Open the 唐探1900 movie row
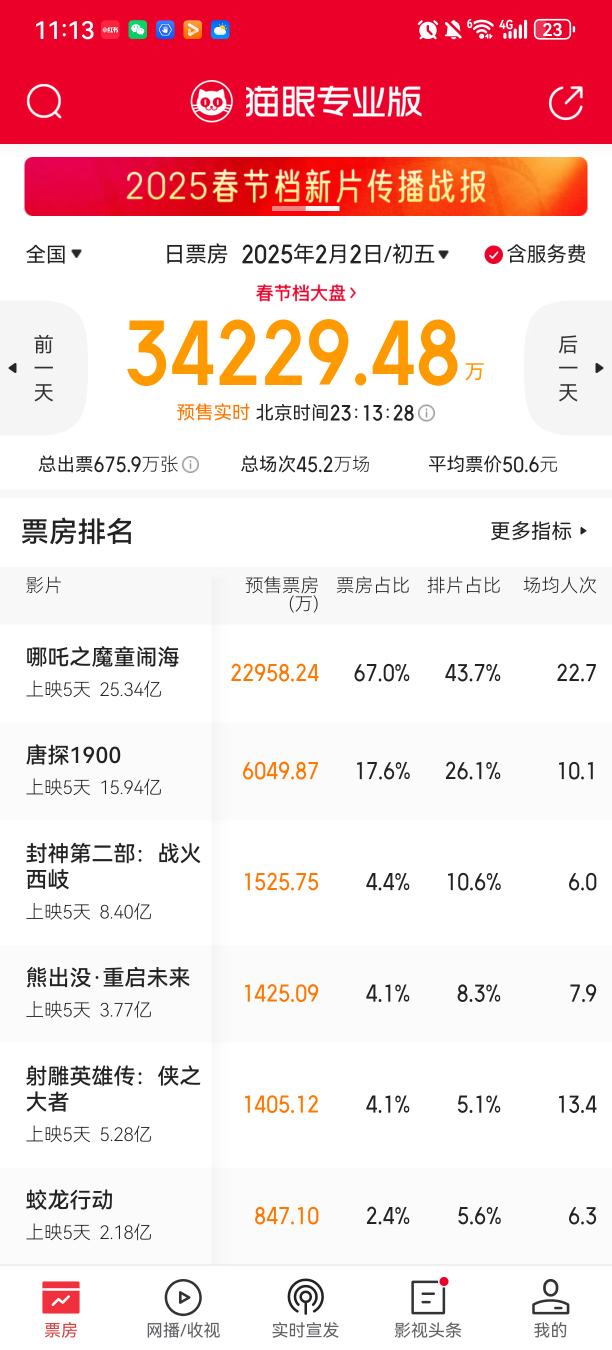This screenshot has height=1350, width=612. point(306,771)
